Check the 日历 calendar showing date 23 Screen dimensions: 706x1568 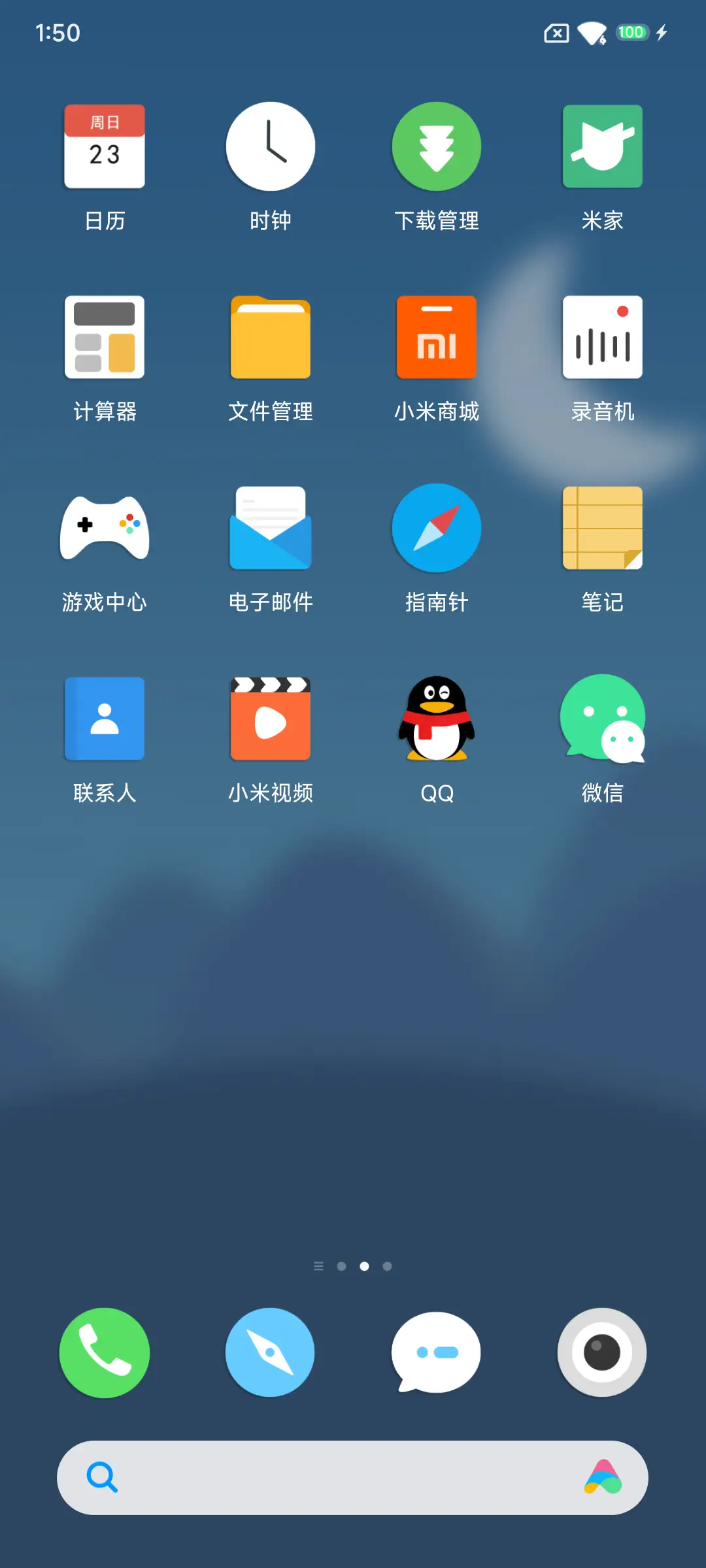(104, 145)
